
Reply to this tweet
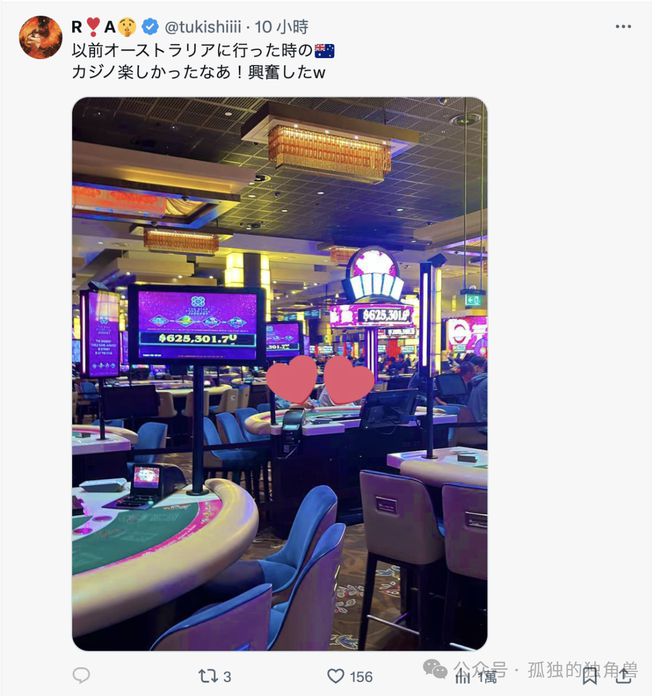point(81,676)
